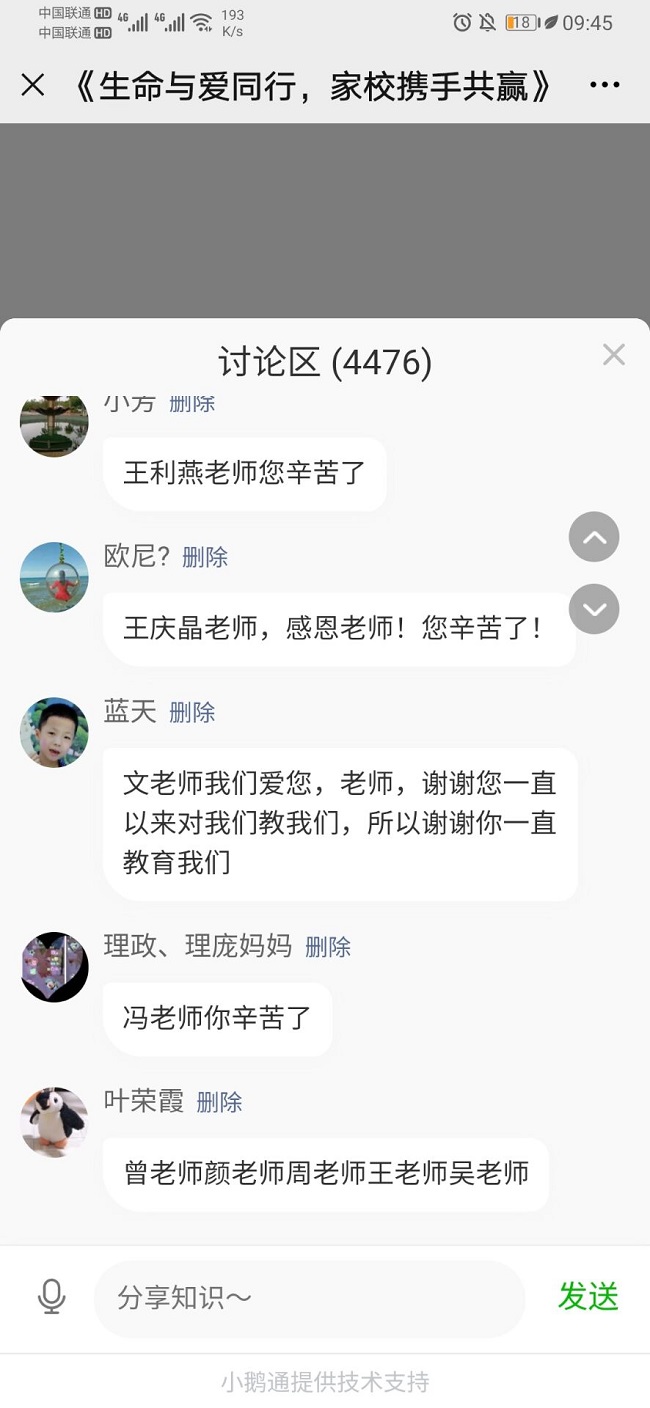Delete the comment from 欧尼?
Viewport: 650px width, 1408px height.
click(205, 557)
